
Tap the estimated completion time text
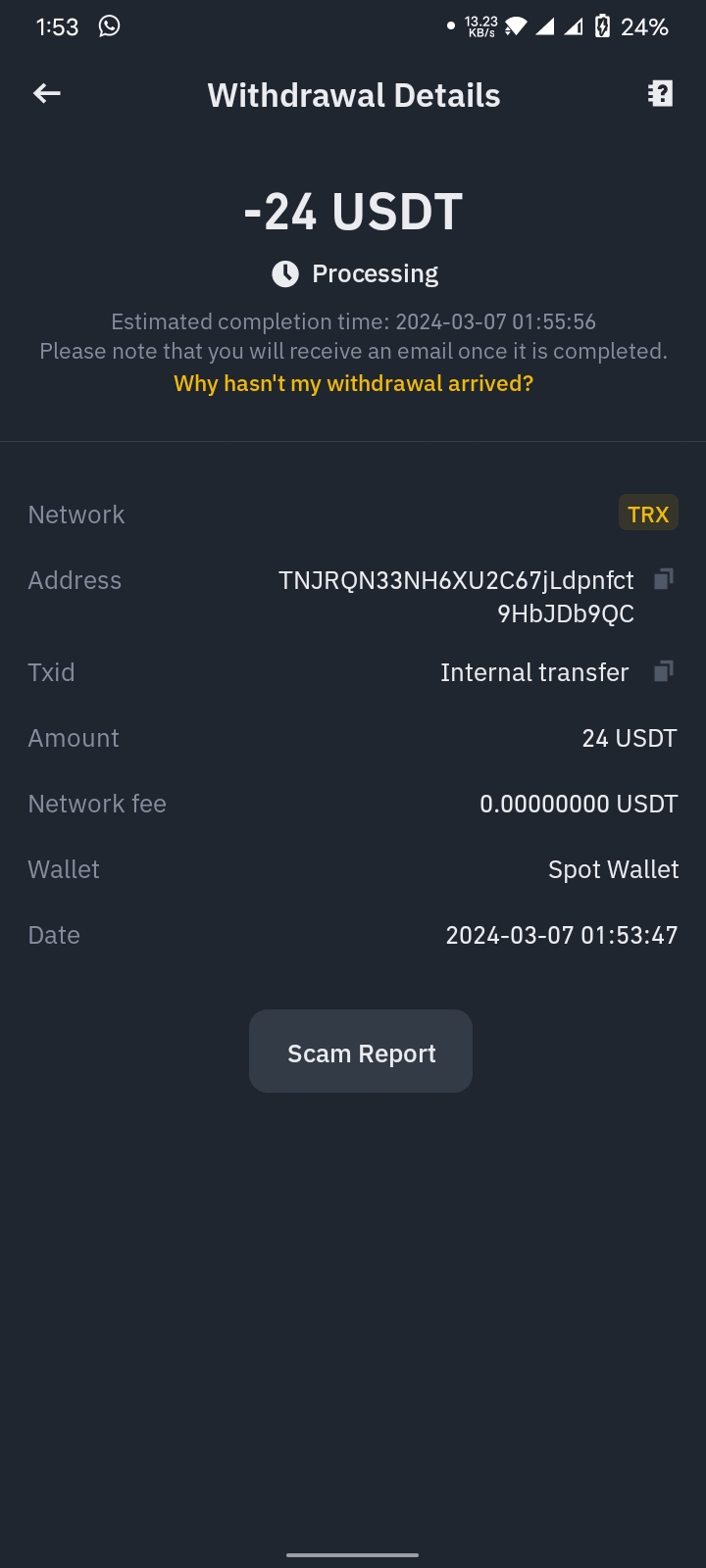(353, 321)
